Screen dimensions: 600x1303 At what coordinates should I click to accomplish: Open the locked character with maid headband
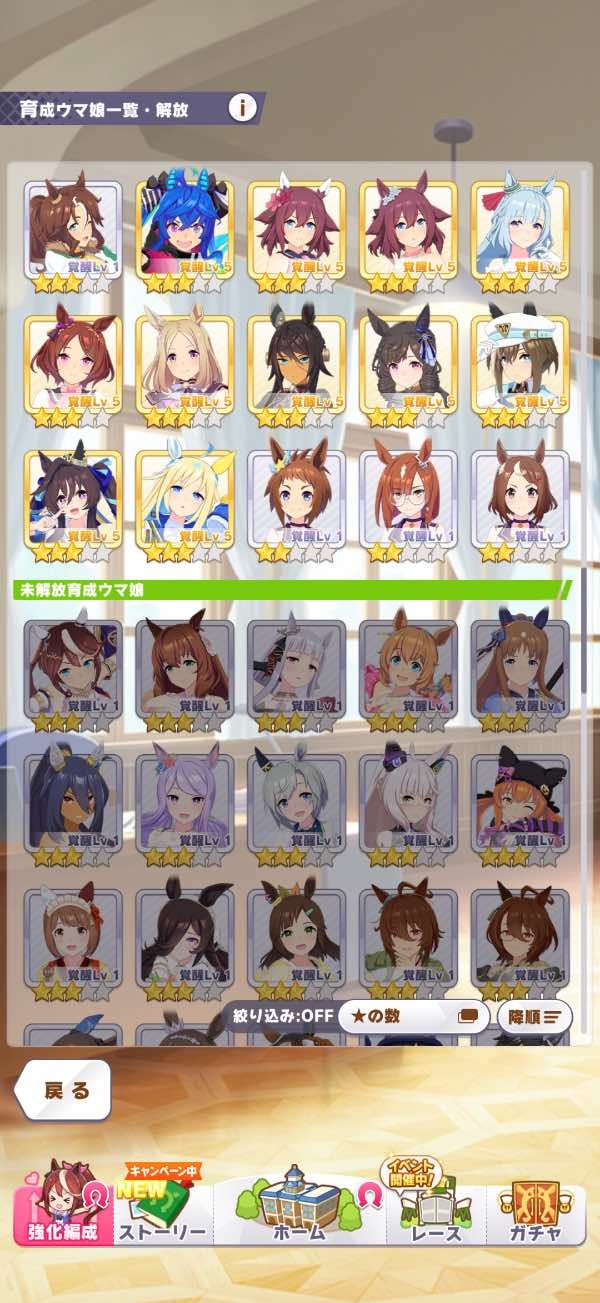click(72, 937)
